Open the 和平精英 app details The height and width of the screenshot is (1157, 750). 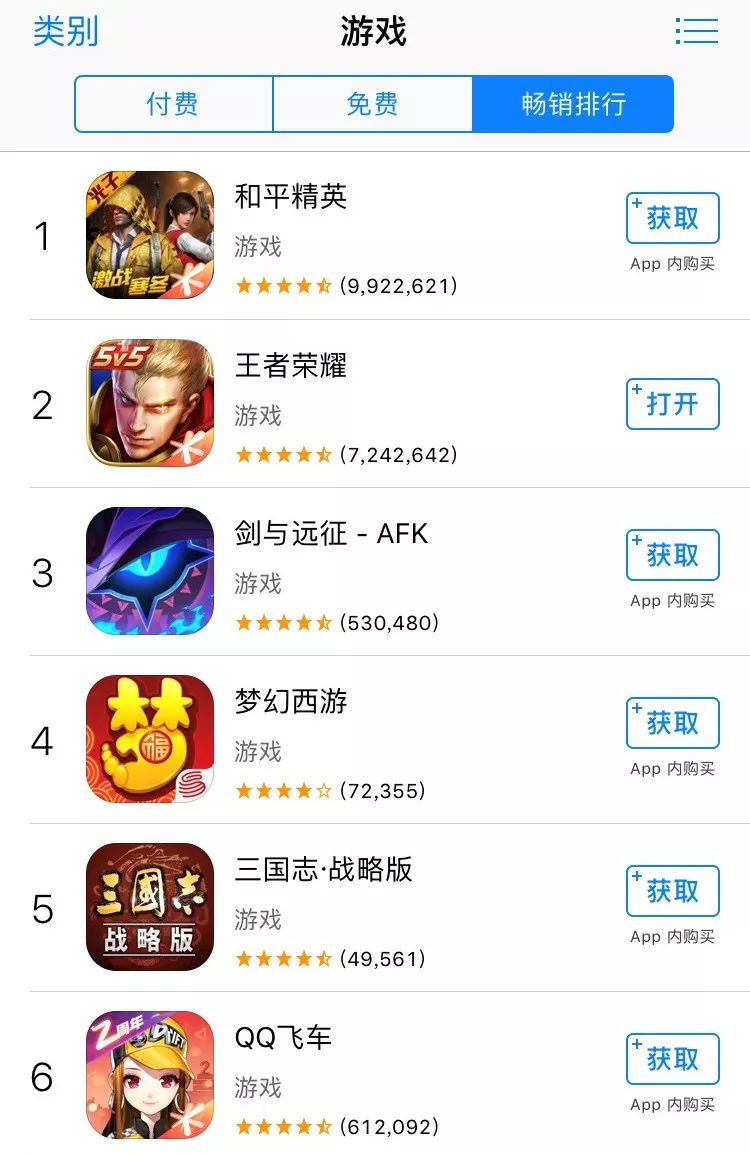click(x=291, y=197)
